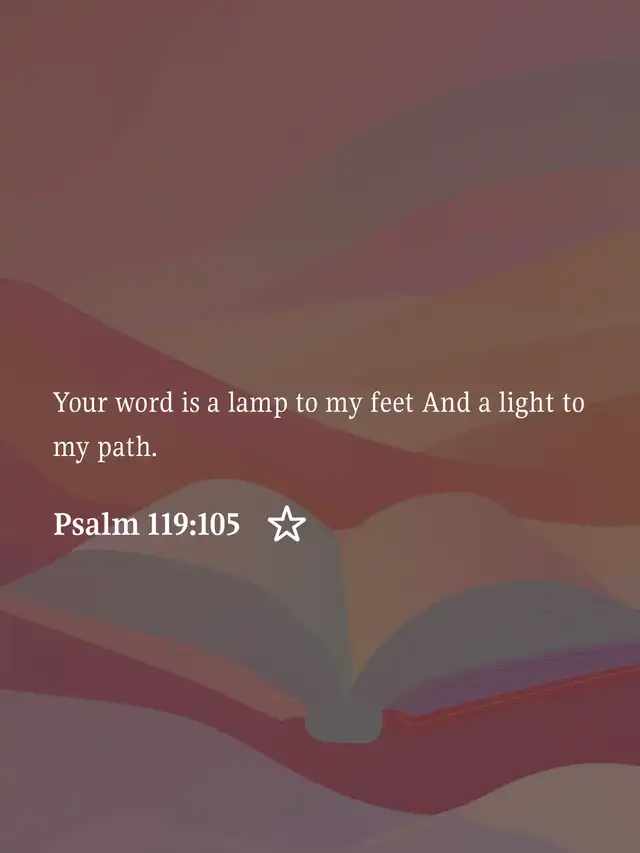Image resolution: width=640 pixels, height=853 pixels.
Task: Favorite the Psalm 119:105 verse with star
Action: coord(287,525)
